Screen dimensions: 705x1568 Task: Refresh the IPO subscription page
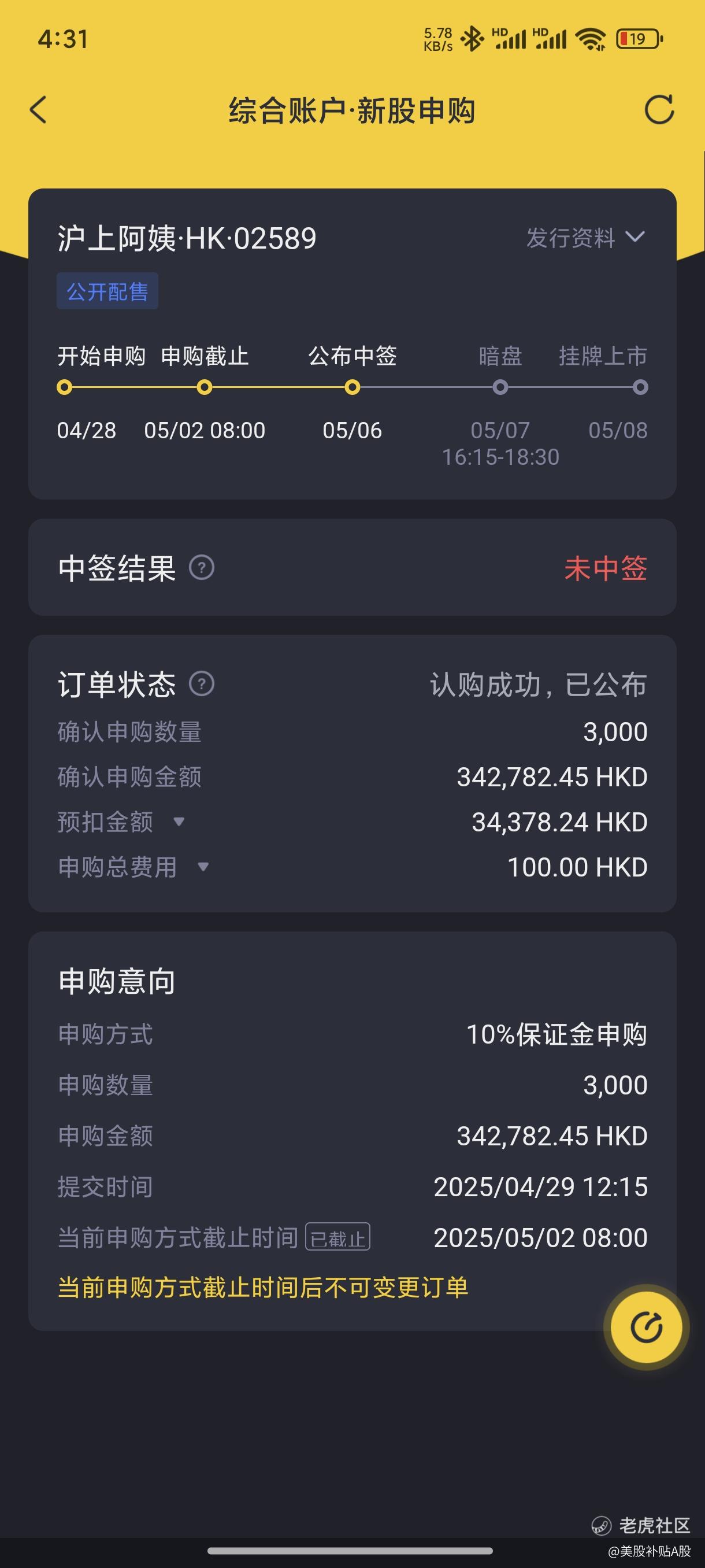659,110
